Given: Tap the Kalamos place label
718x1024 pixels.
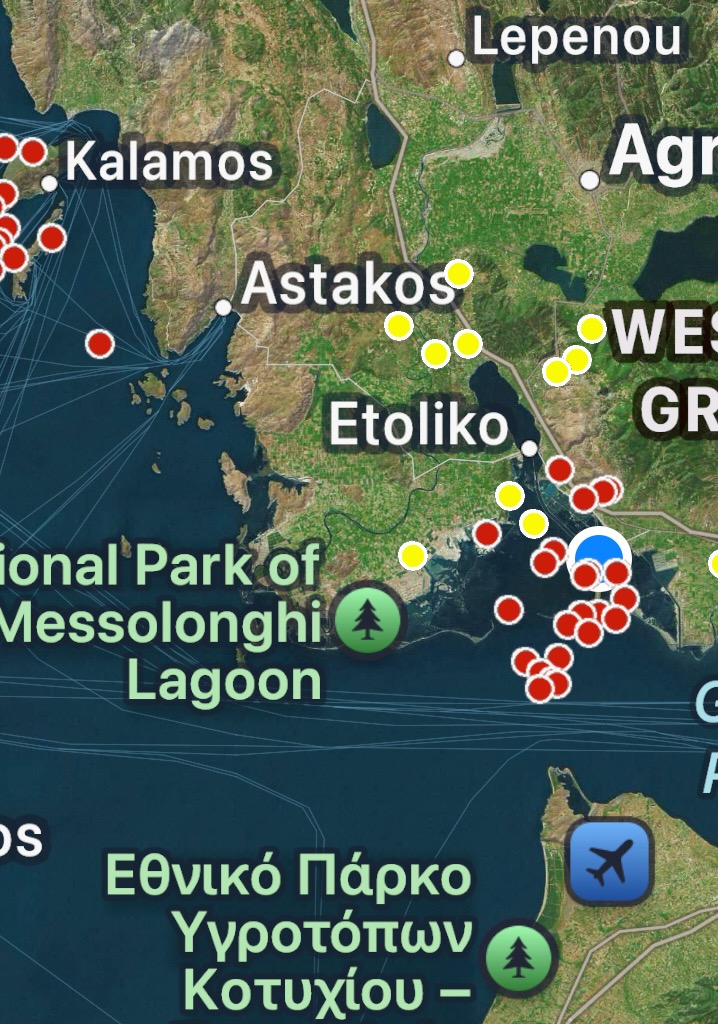Looking at the screenshot, I should click(169, 163).
